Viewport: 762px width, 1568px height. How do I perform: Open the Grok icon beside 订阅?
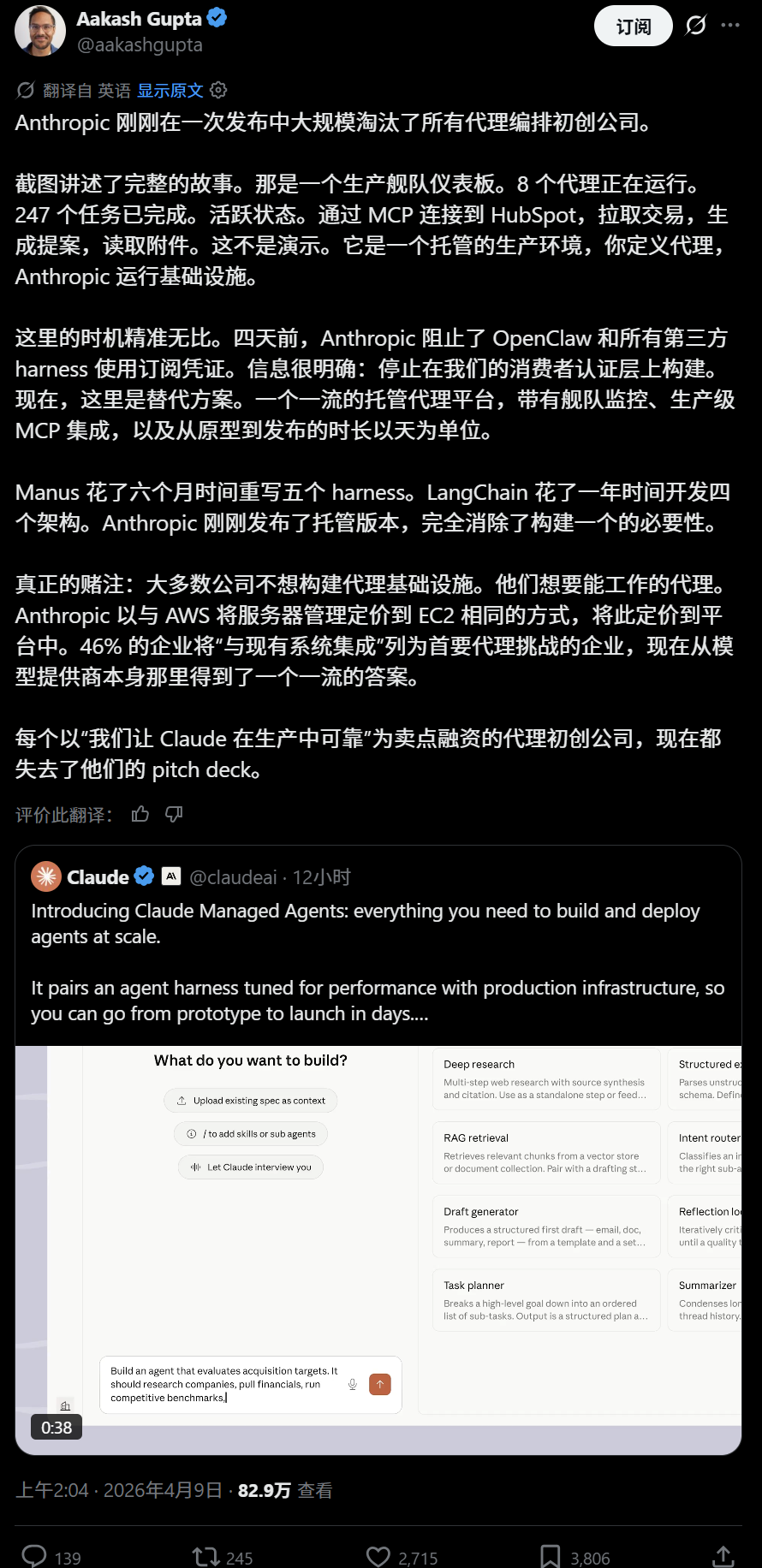[696, 26]
